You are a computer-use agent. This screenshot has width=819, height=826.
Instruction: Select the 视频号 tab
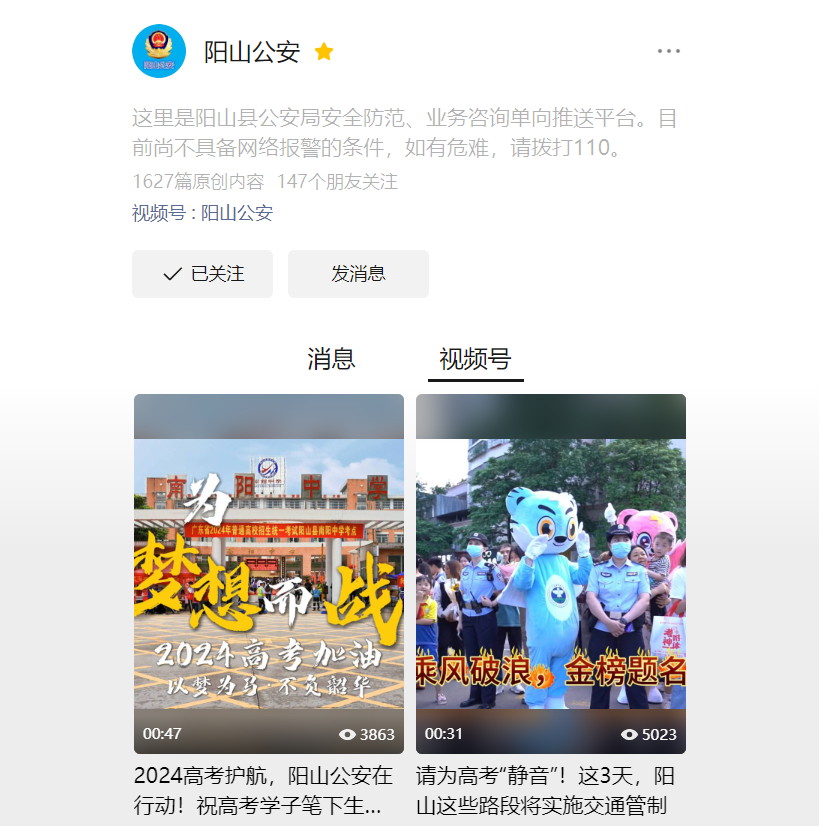475,359
